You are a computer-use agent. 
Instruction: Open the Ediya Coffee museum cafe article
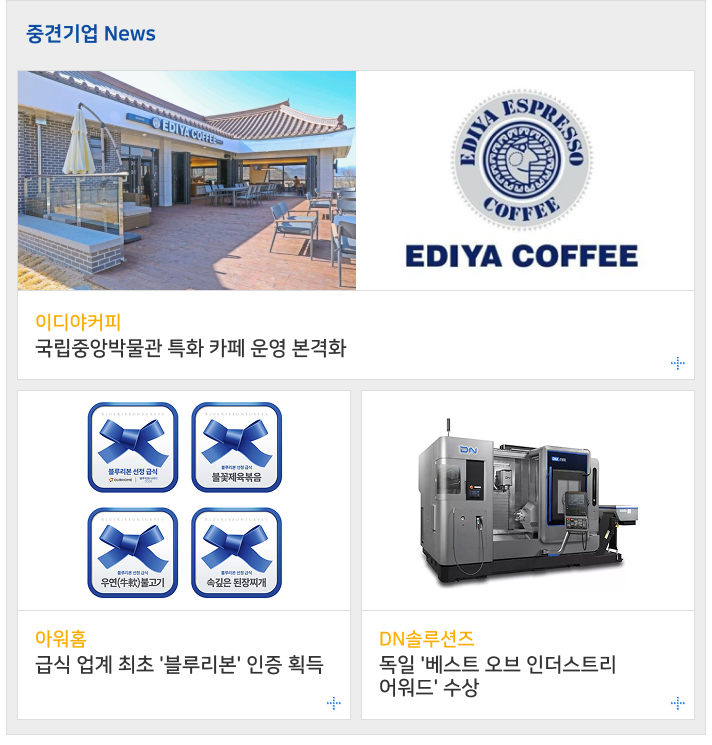tap(191, 348)
